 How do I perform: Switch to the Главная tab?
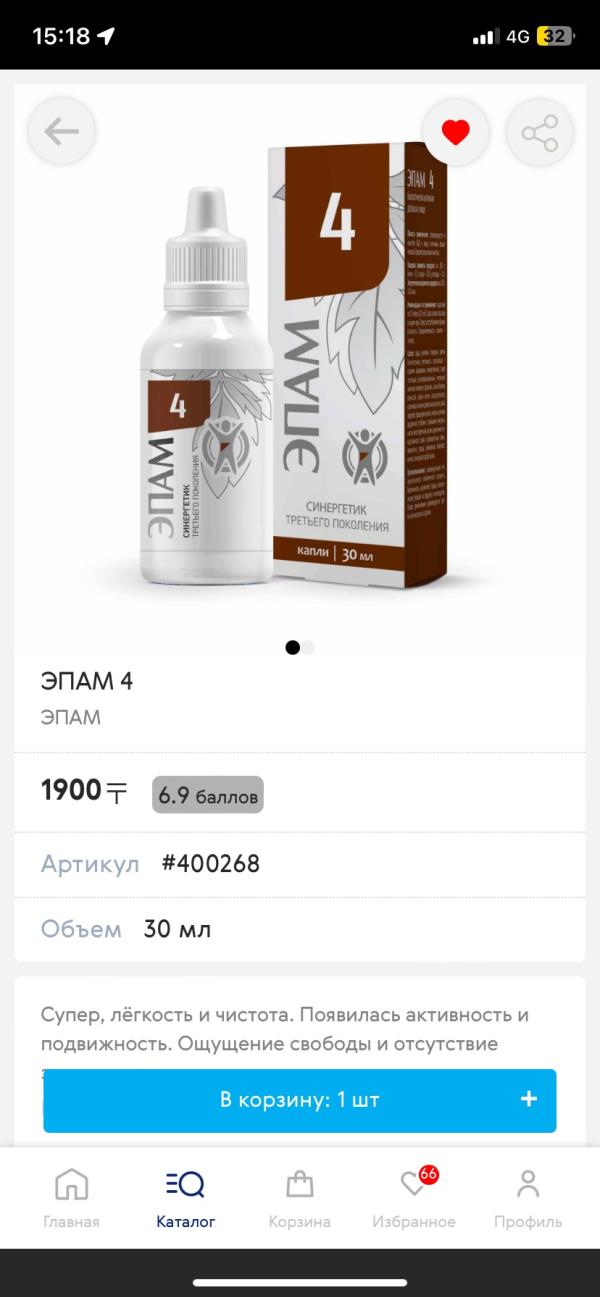pyautogui.click(x=71, y=1196)
